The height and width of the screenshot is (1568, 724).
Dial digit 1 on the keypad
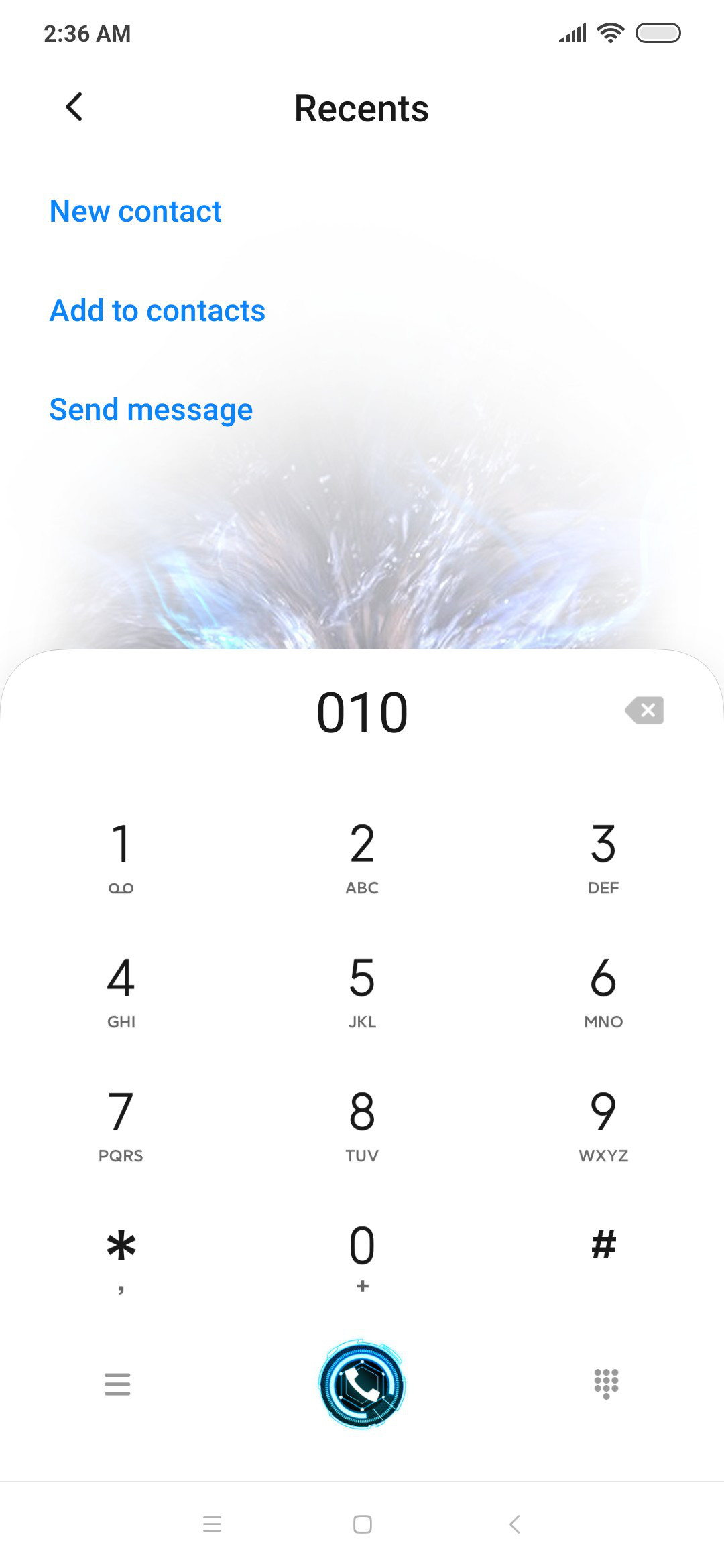(121, 858)
